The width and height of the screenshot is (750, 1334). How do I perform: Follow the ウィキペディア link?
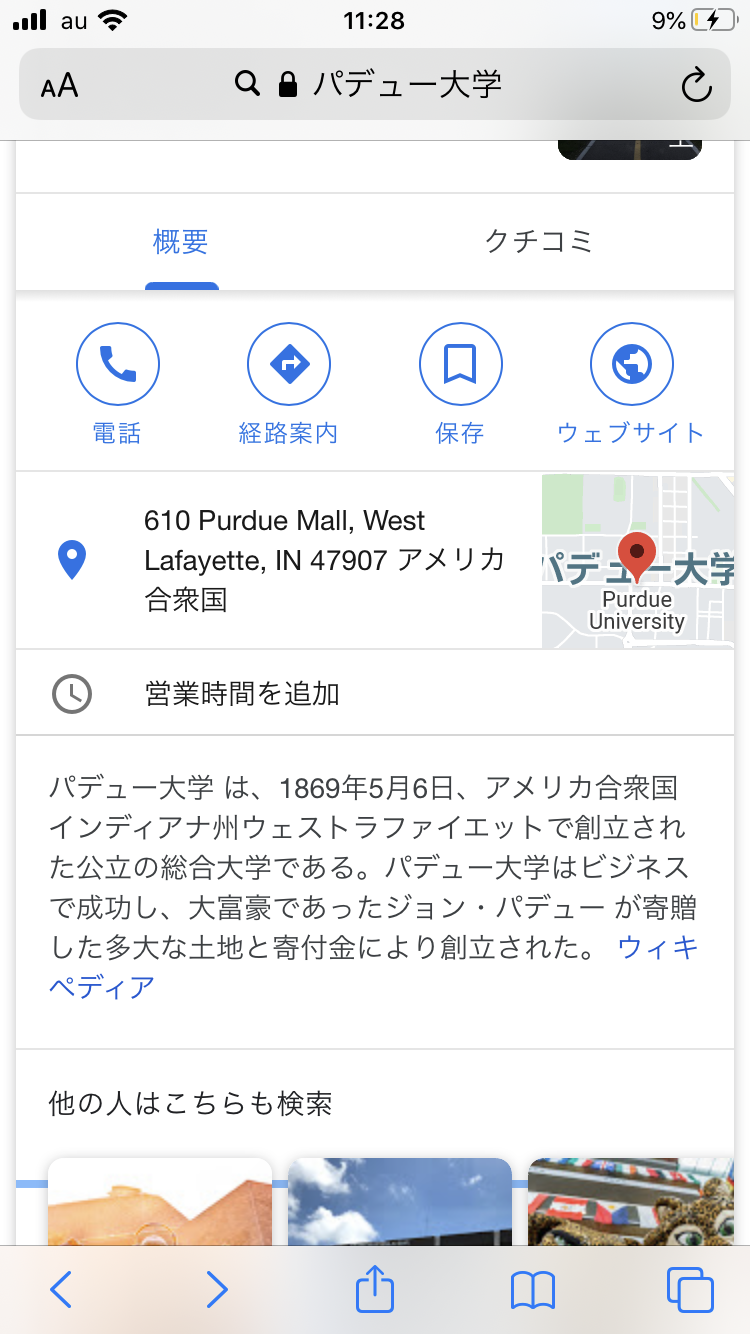(657, 947)
